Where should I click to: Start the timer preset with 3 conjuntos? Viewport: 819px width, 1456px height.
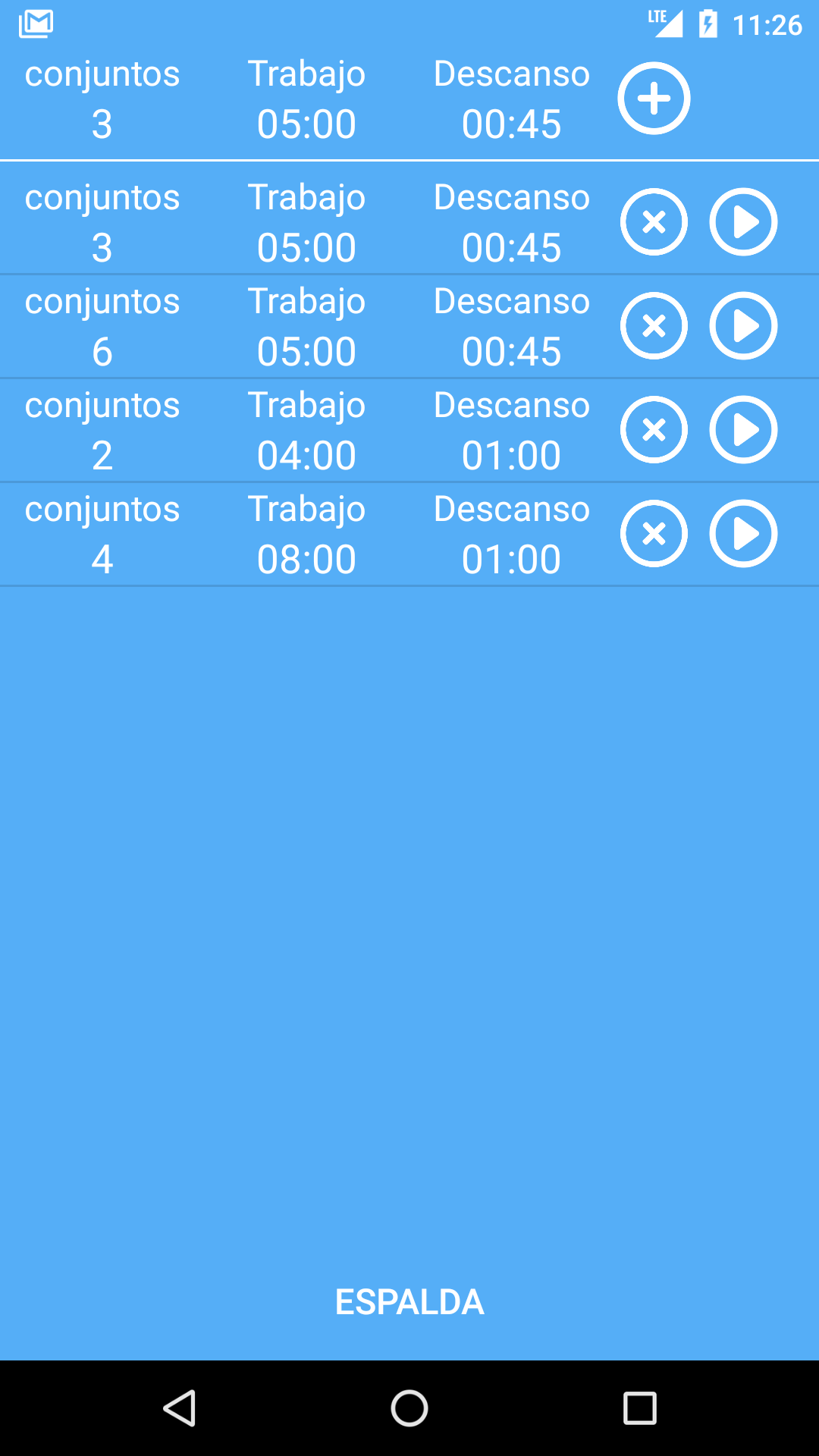coord(743,222)
